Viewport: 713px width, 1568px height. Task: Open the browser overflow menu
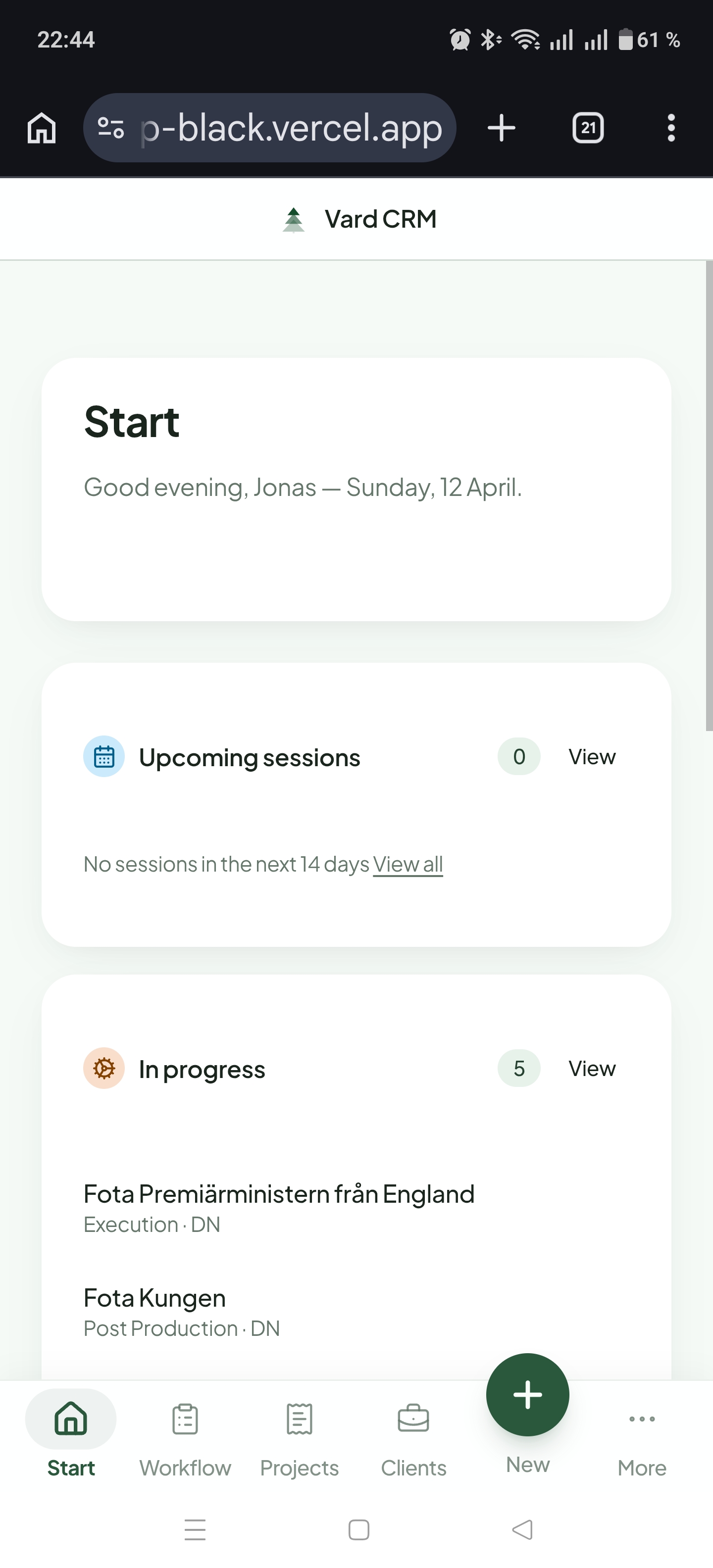(x=671, y=128)
